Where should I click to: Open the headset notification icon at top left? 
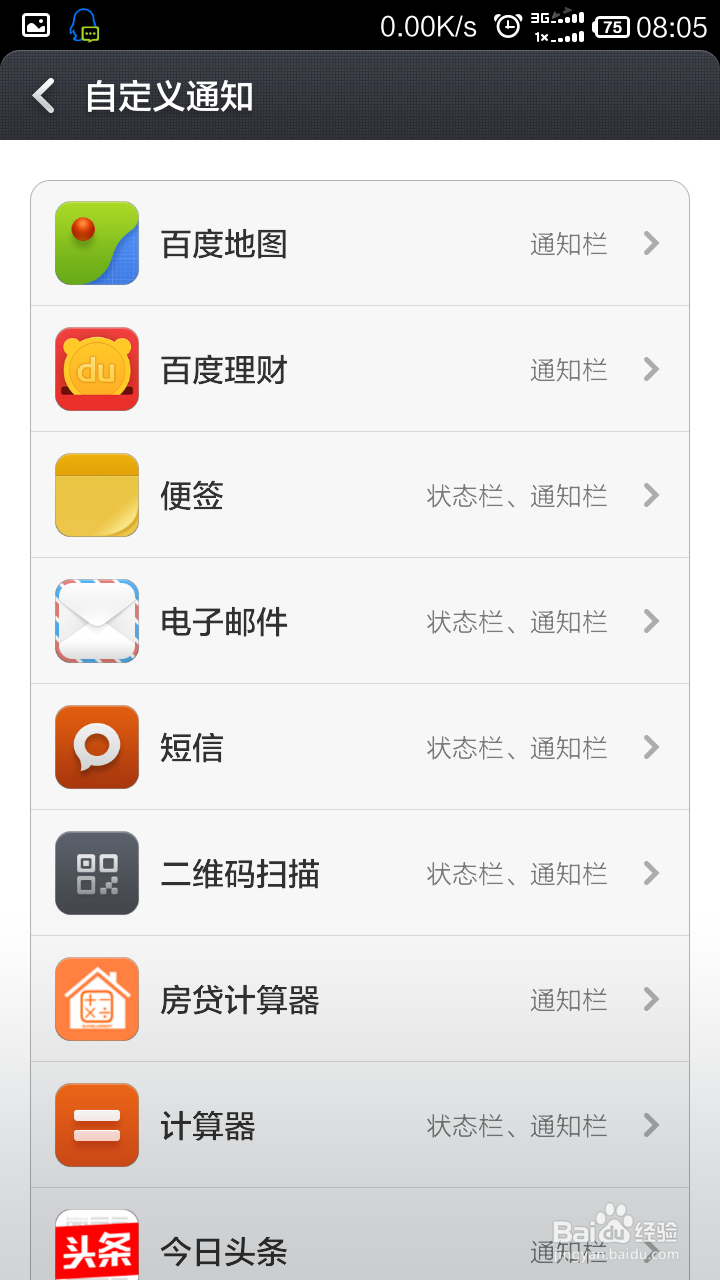tap(84, 26)
